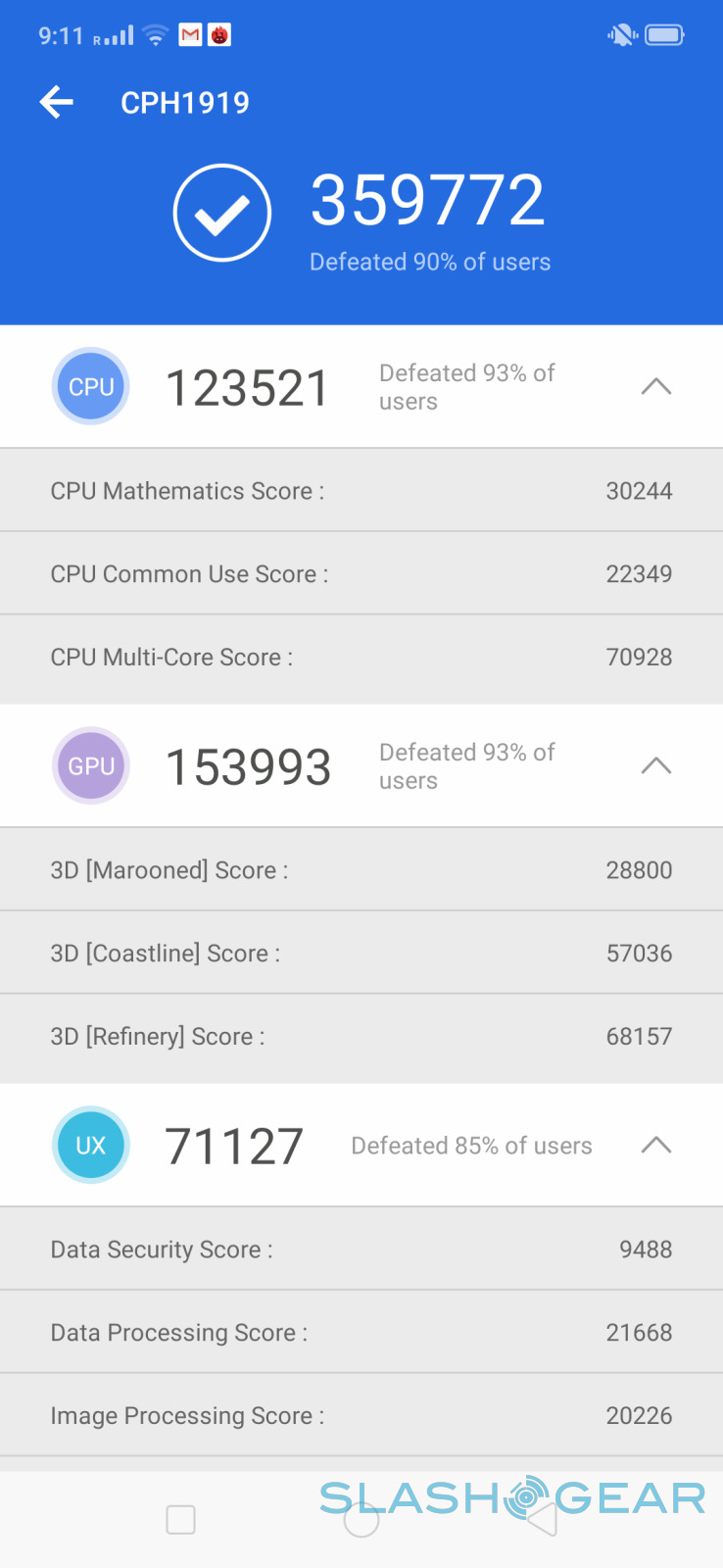The width and height of the screenshot is (723, 1568).
Task: Collapse the CPU score section
Action: (655, 387)
